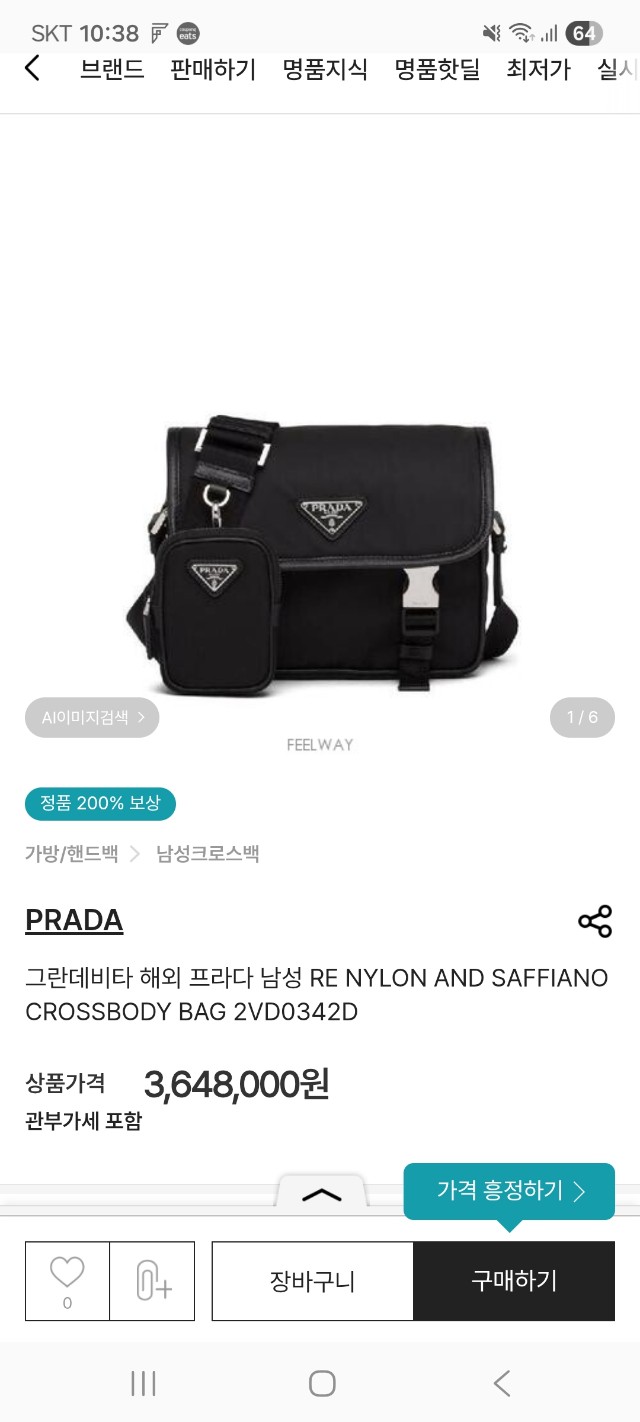Open the 명품지식 tab
640x1422 pixels.
[x=325, y=69]
